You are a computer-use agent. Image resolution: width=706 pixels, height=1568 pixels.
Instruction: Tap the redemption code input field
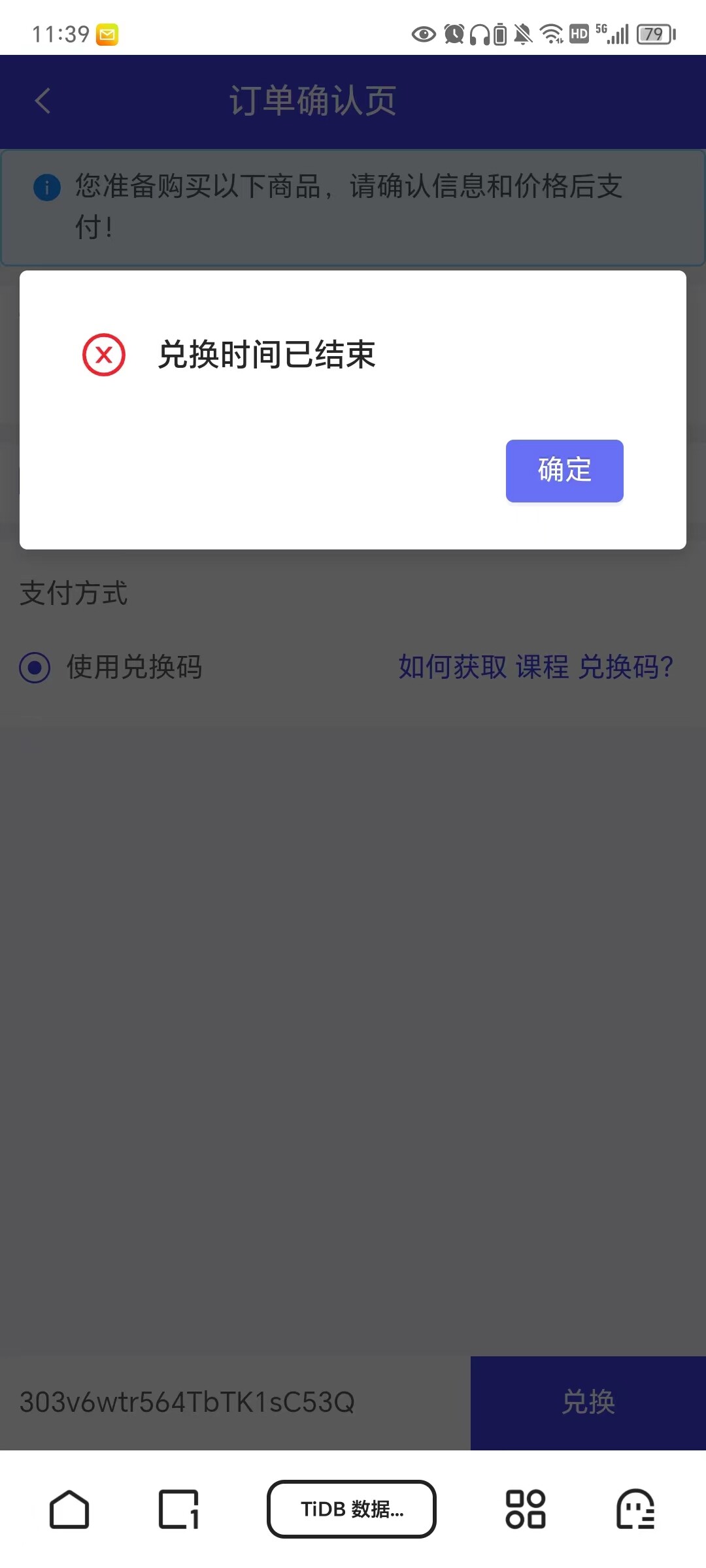point(235,1402)
